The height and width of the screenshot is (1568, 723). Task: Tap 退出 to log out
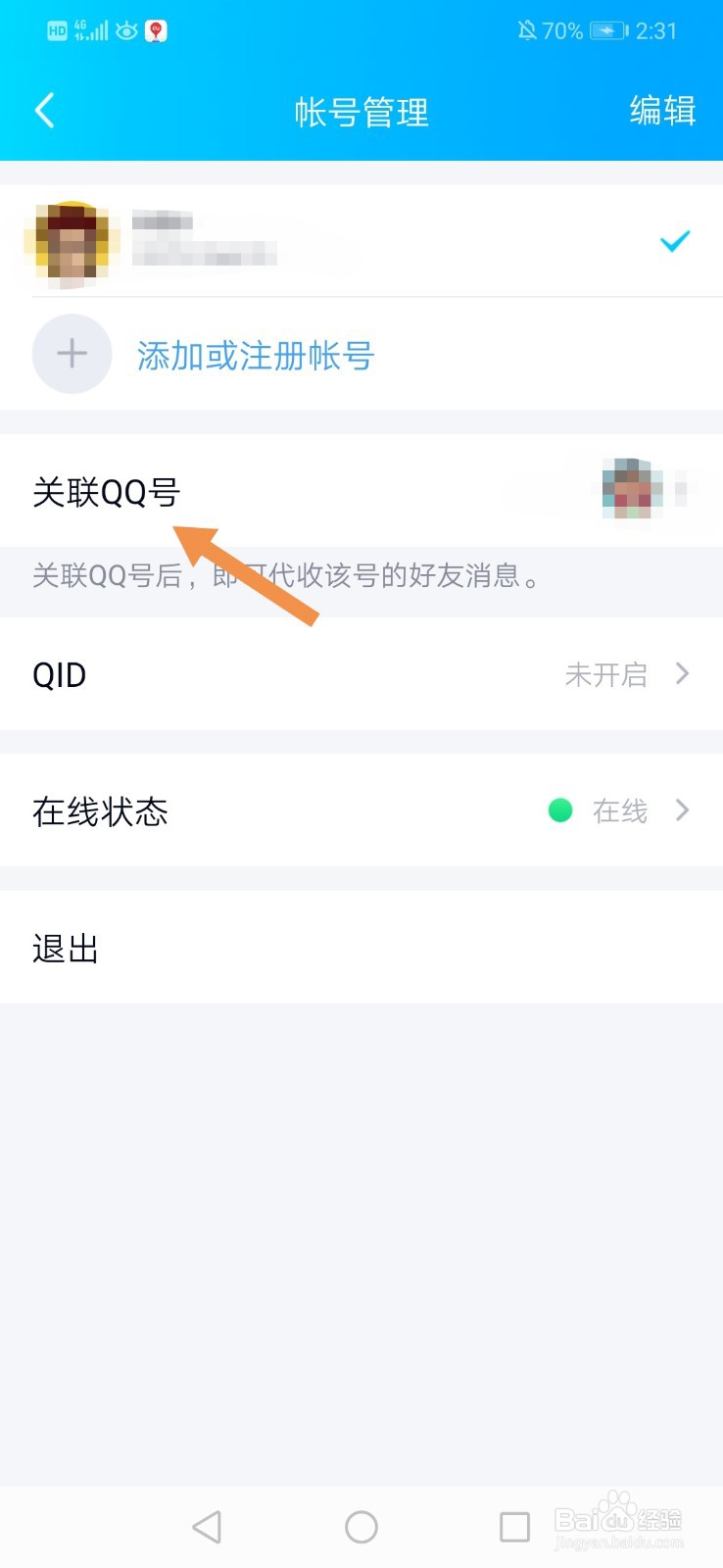[x=64, y=948]
